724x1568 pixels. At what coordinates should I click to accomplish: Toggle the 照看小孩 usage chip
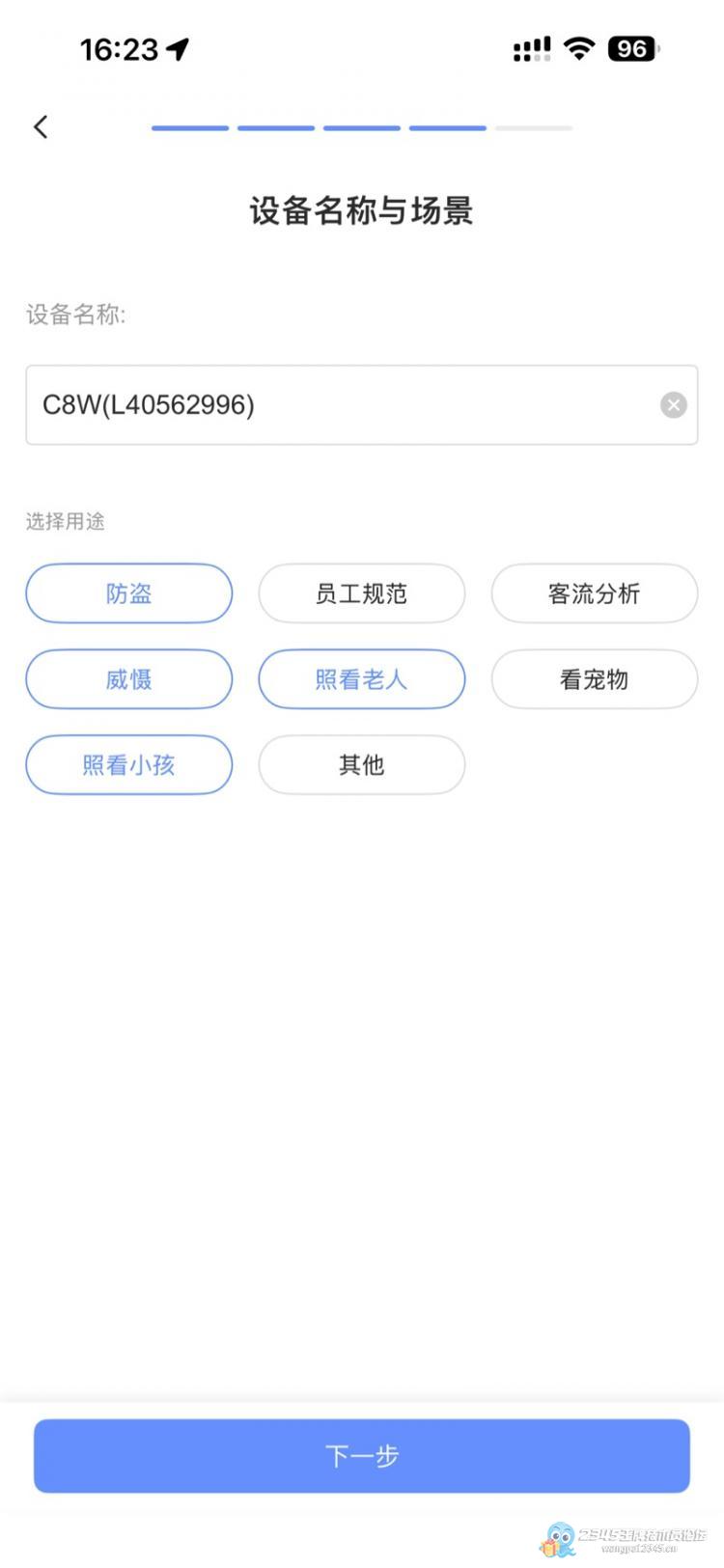(x=129, y=765)
